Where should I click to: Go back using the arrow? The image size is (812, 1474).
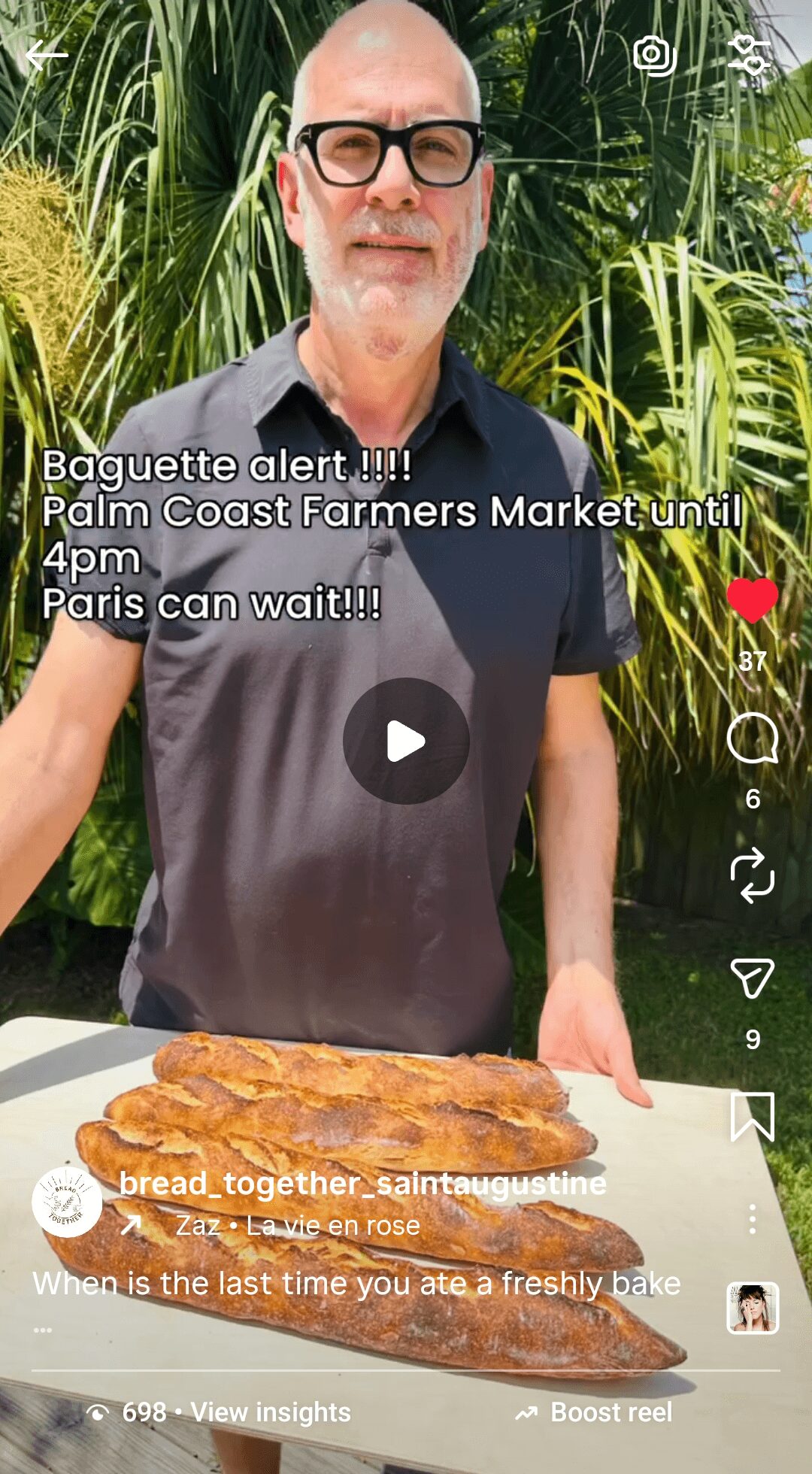tap(47, 56)
